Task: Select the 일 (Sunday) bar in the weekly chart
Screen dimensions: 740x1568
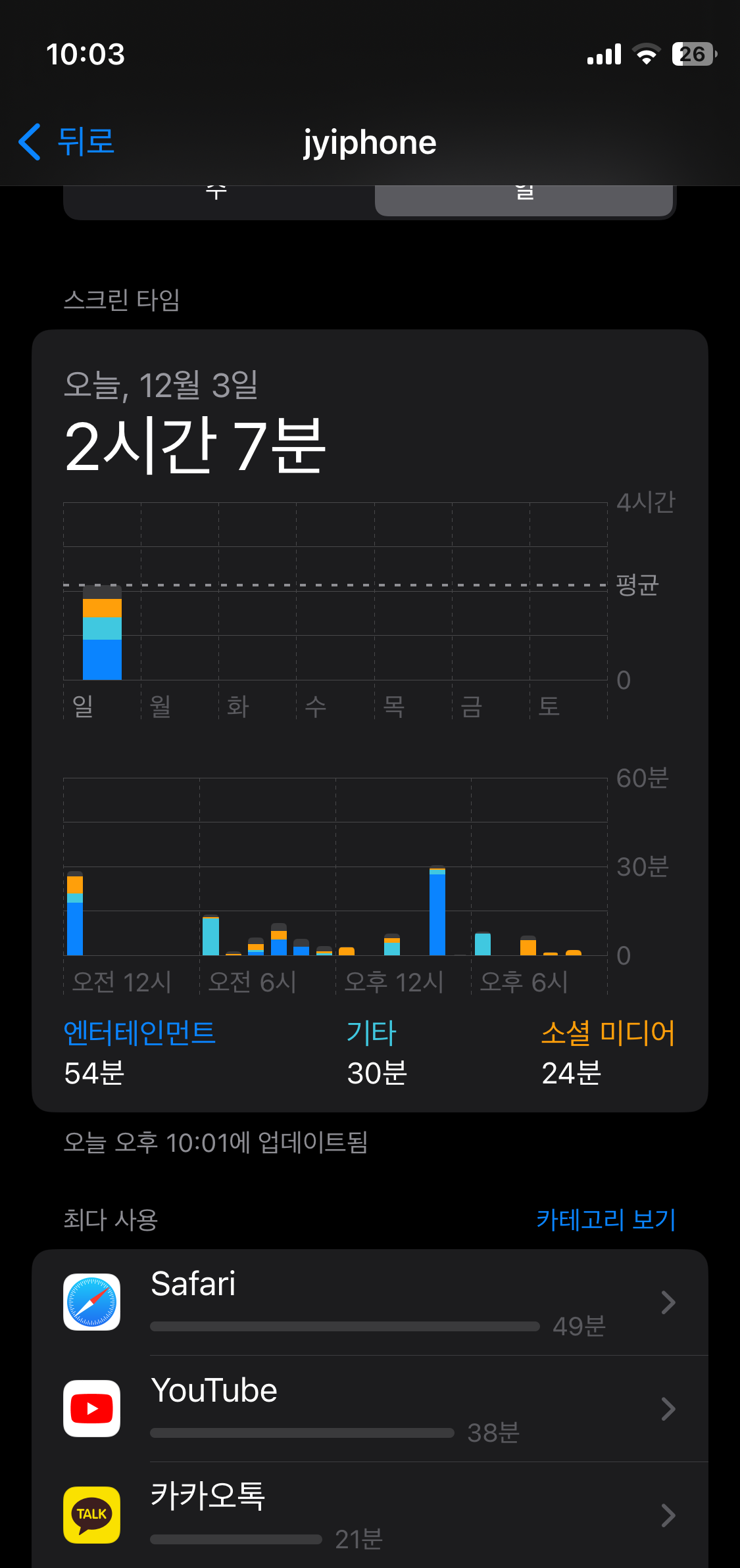Action: 102,632
